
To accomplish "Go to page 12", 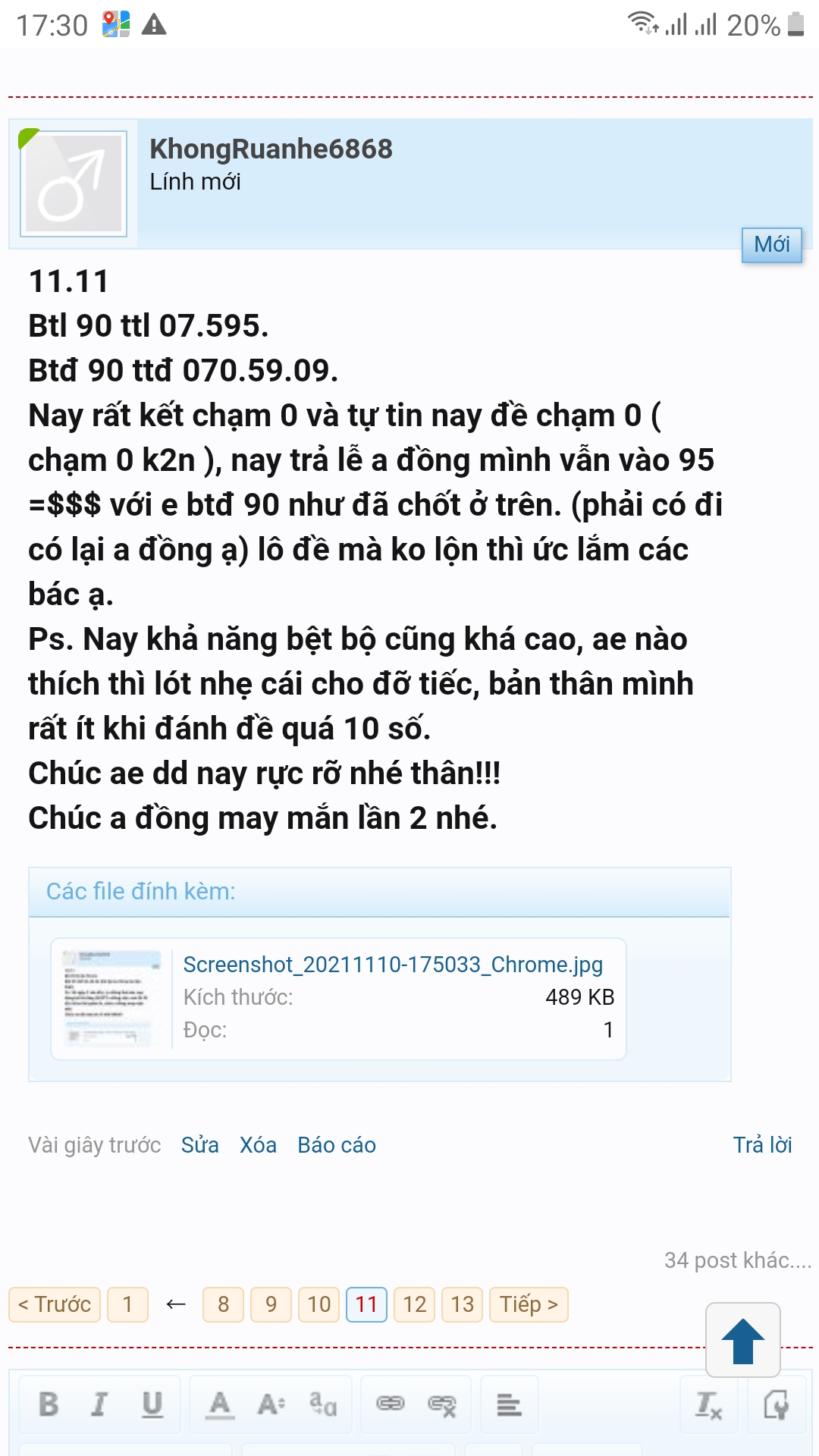I will click(414, 1304).
